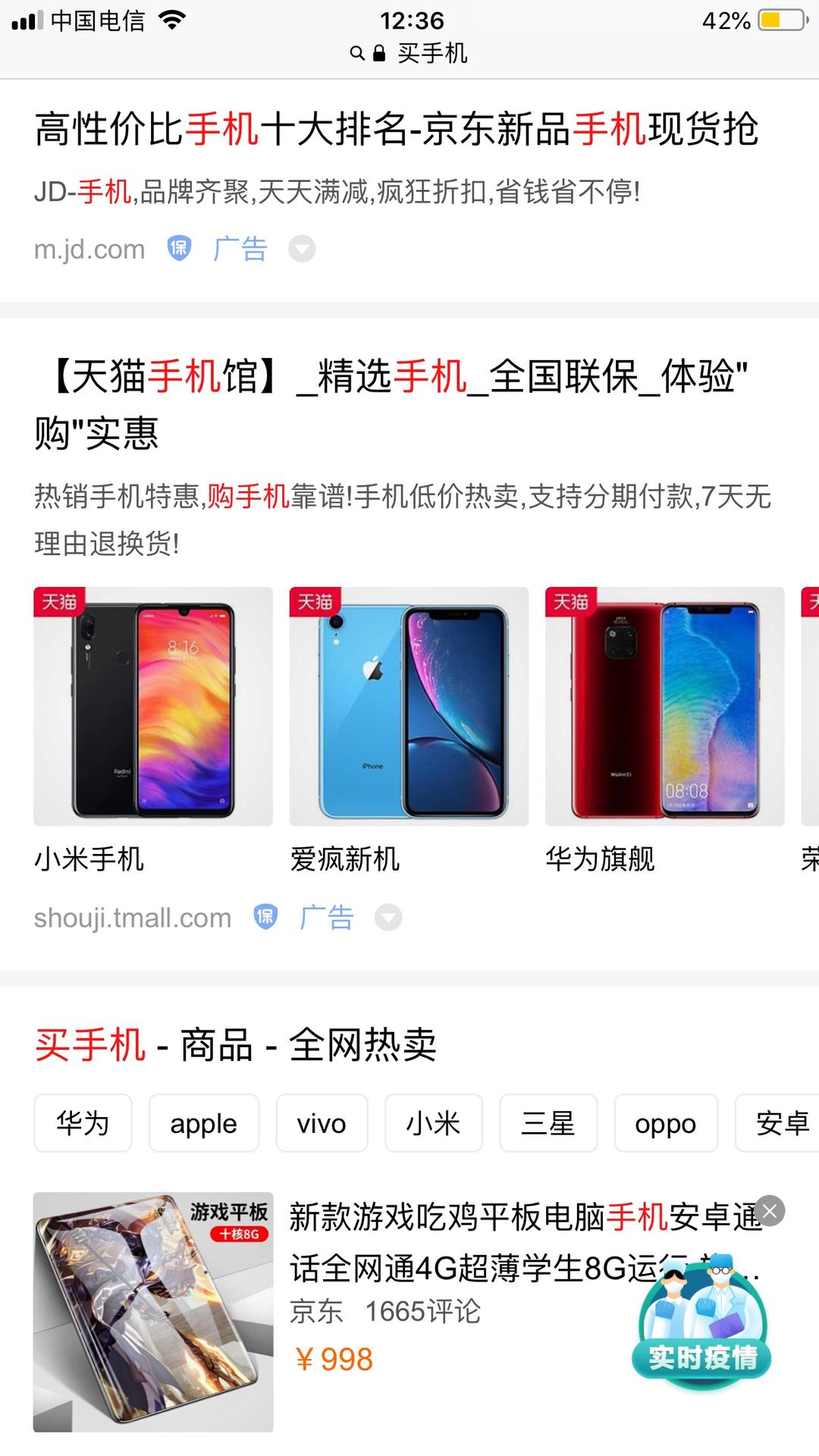Expand the 广告 options arrow under the JD ad
819x1456 pixels.
(x=302, y=249)
